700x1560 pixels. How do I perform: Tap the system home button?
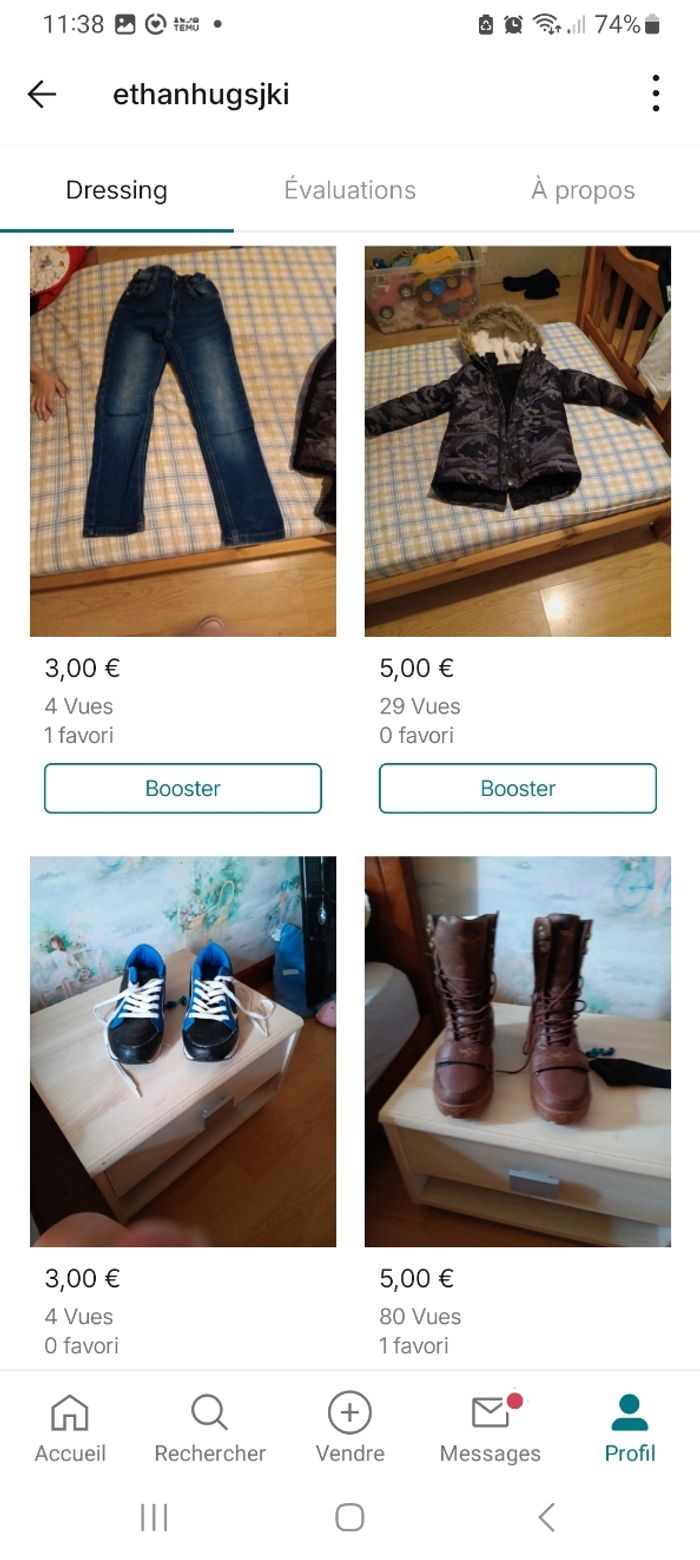point(350,1517)
